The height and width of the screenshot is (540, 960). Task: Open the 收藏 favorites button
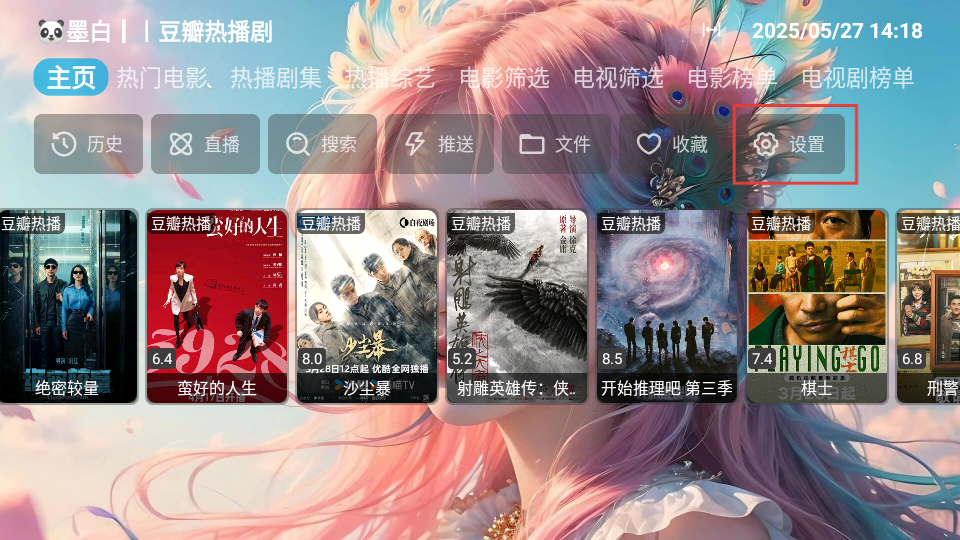coord(673,144)
